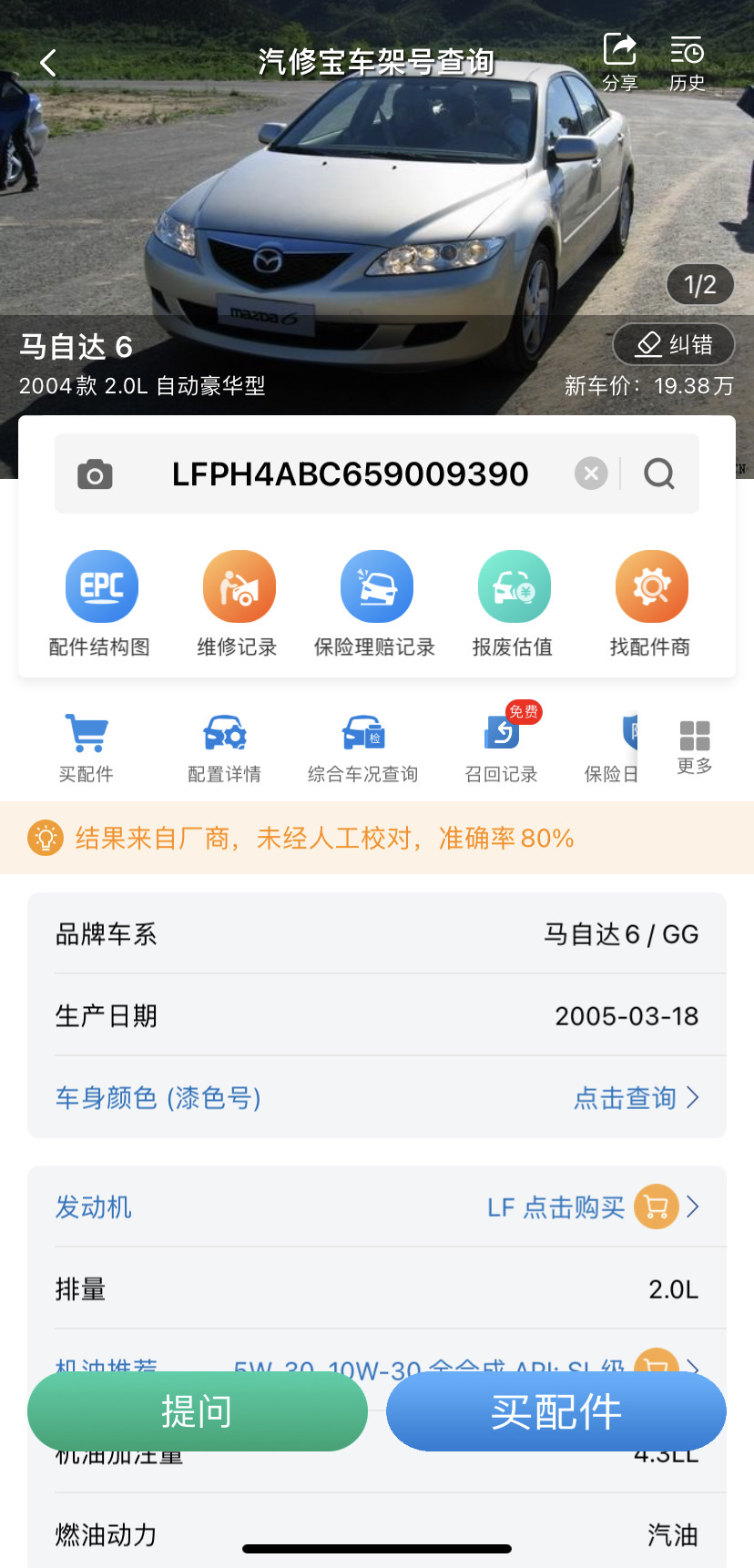
Task: Start a VIN search with the magnifier icon
Action: click(x=658, y=473)
